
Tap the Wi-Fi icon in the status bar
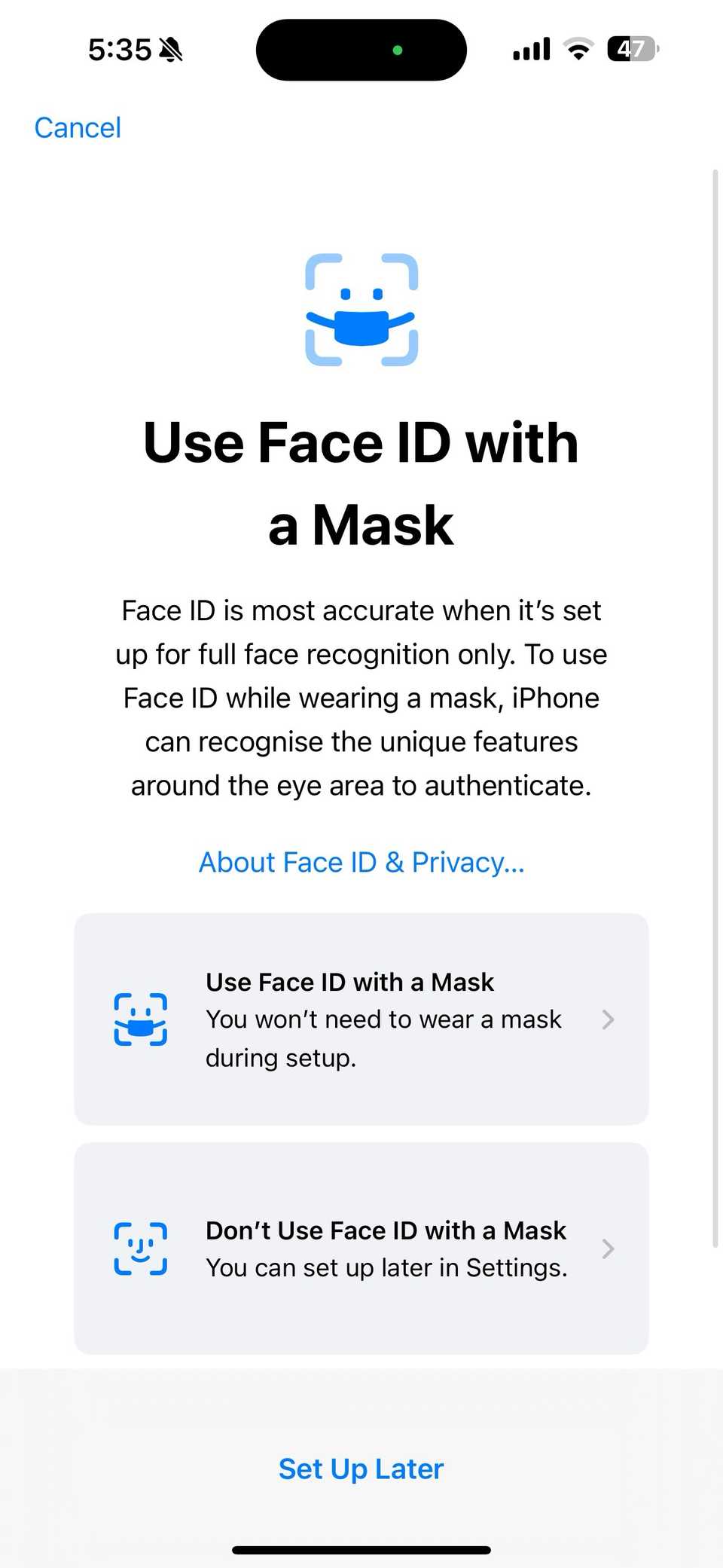(578, 48)
